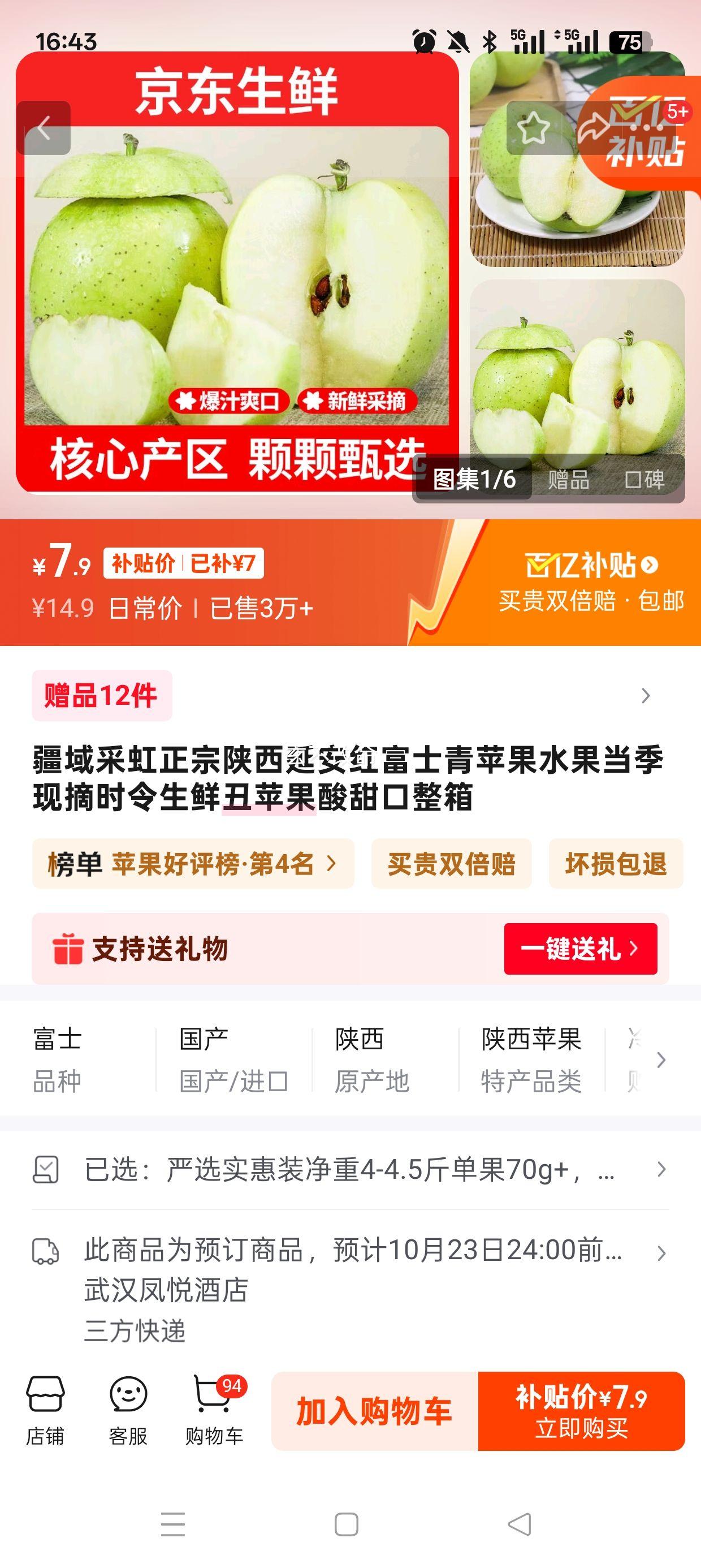Viewport: 701px width, 1568px height.
Task: Favorite this product with the star icon
Action: click(533, 128)
